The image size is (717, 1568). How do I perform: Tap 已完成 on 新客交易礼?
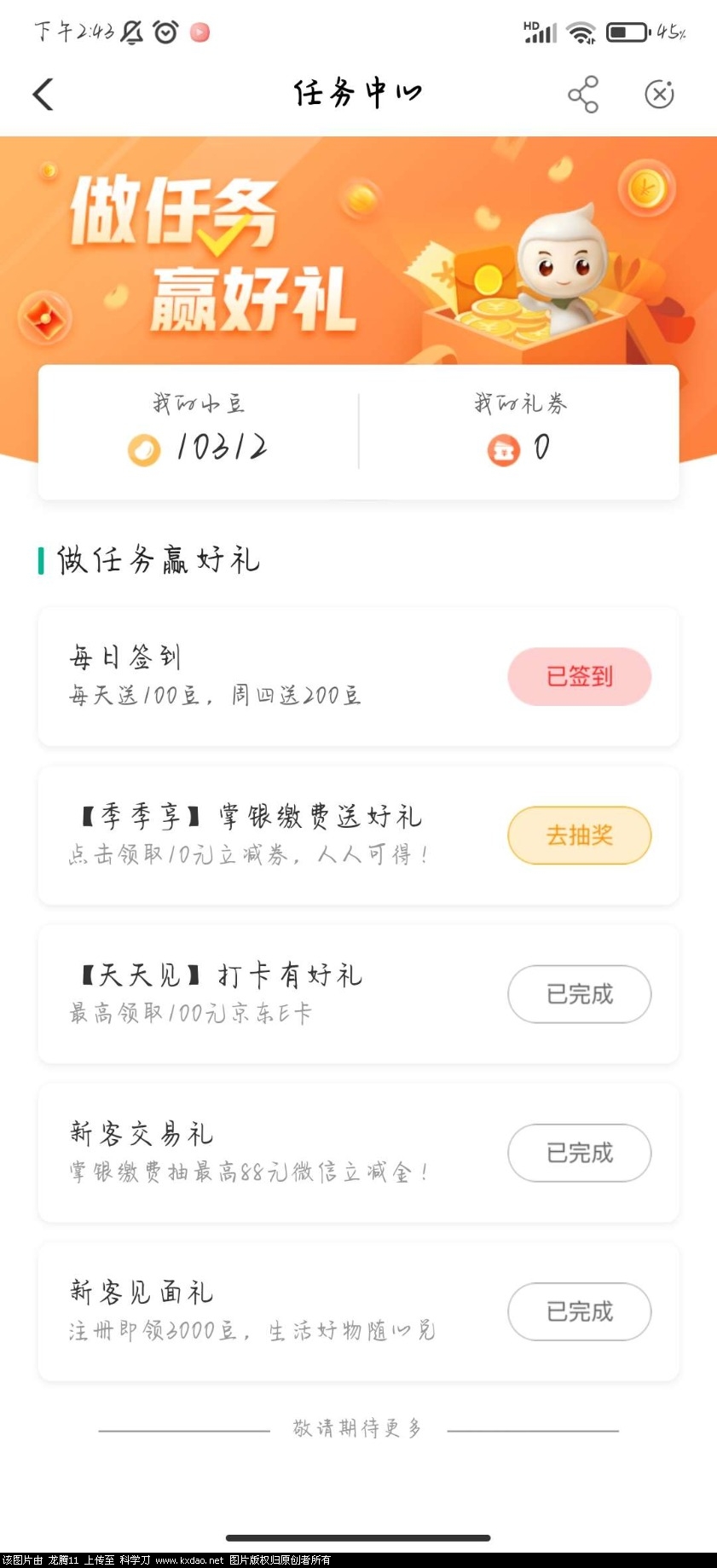point(580,1153)
